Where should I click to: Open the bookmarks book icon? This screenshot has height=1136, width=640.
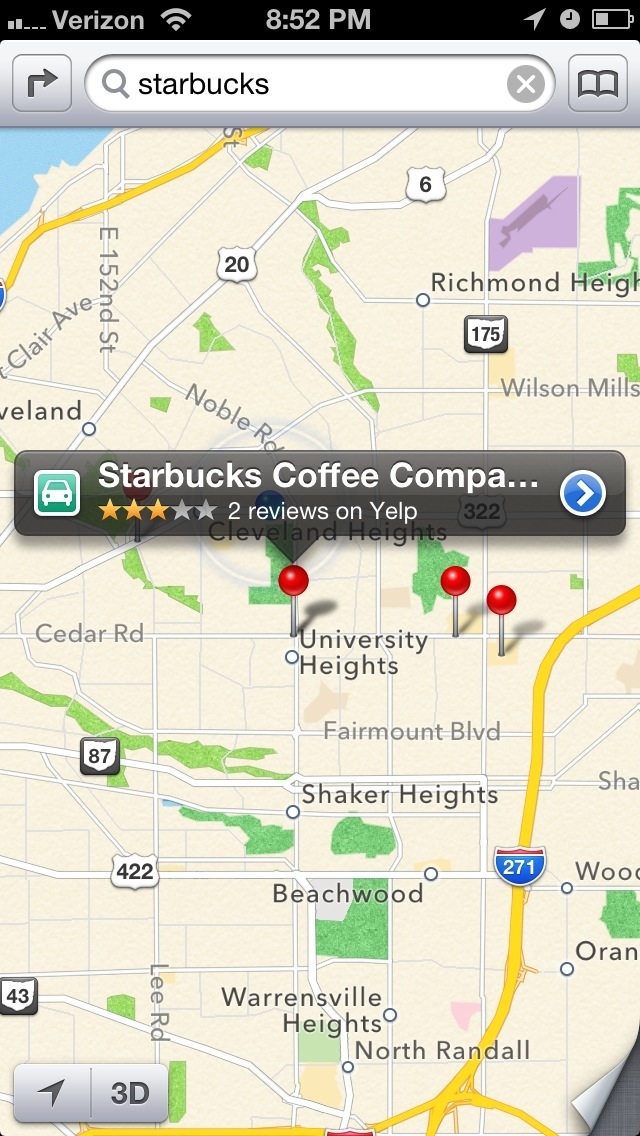tap(598, 85)
